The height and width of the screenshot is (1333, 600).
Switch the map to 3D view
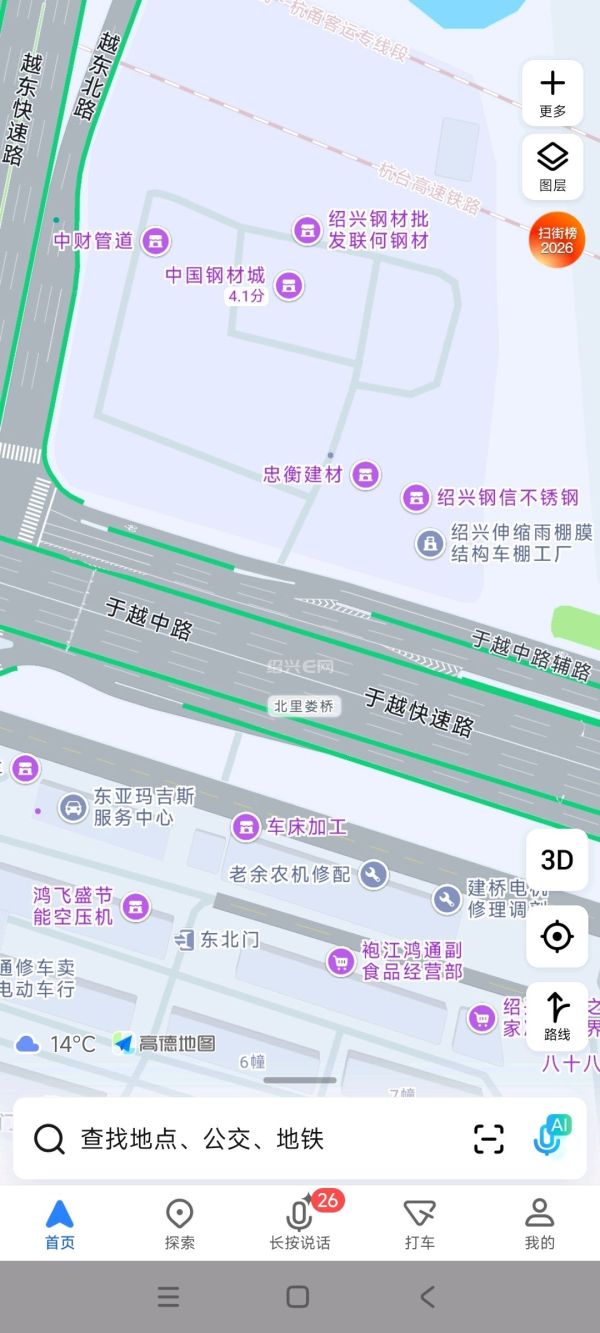point(556,860)
